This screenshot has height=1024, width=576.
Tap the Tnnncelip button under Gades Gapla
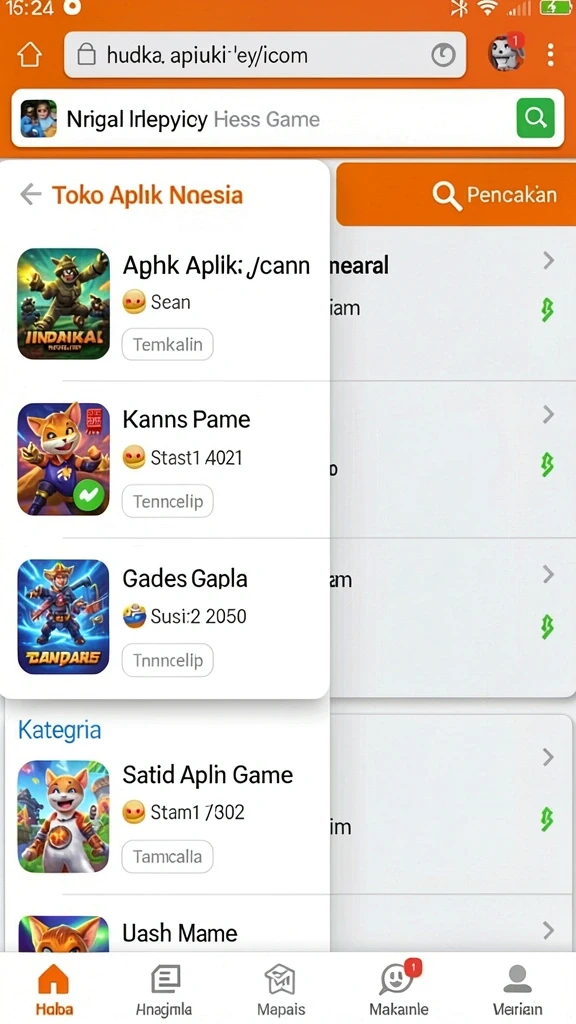167,660
